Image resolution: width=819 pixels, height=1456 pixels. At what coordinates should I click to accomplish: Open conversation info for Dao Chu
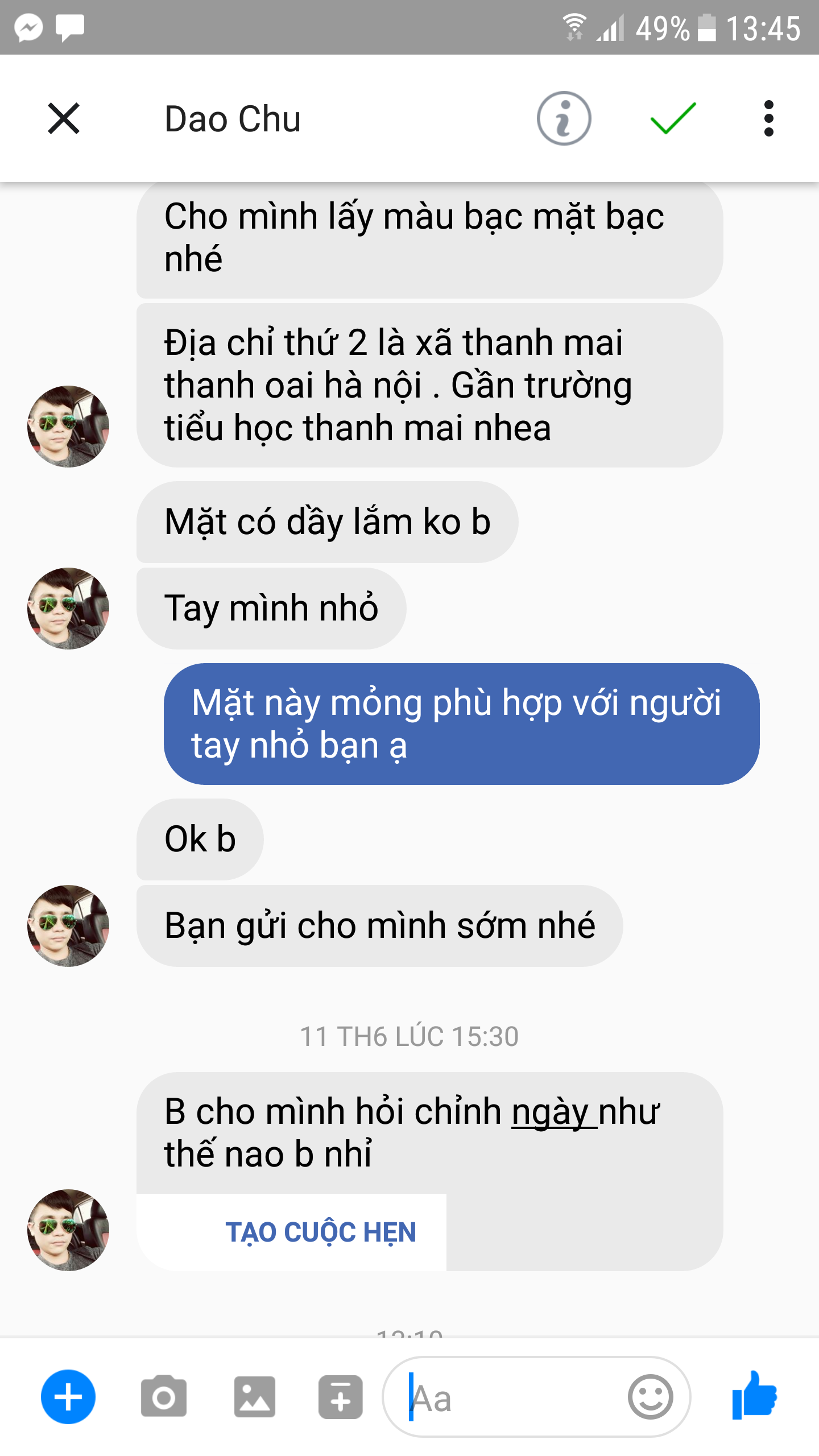pos(564,118)
